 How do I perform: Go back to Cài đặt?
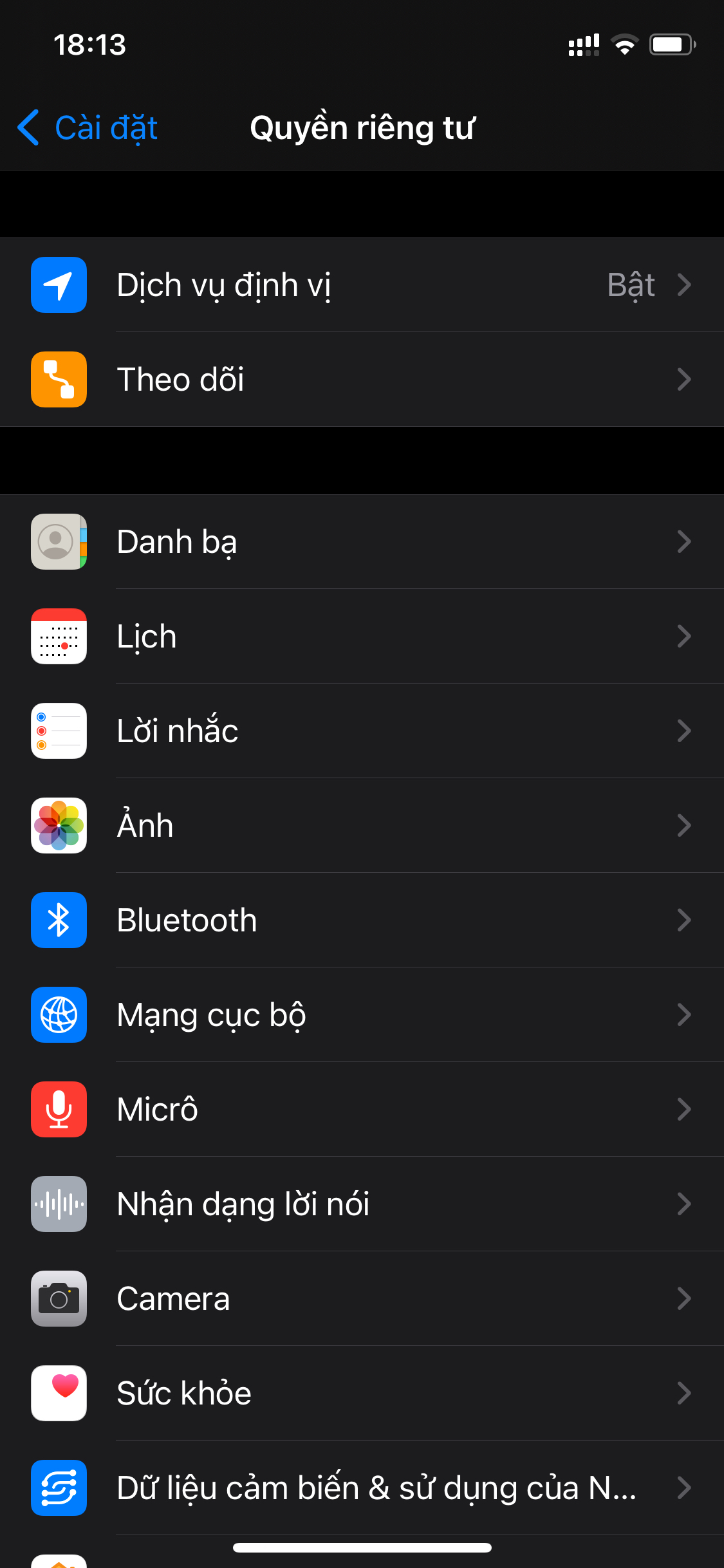[88, 127]
